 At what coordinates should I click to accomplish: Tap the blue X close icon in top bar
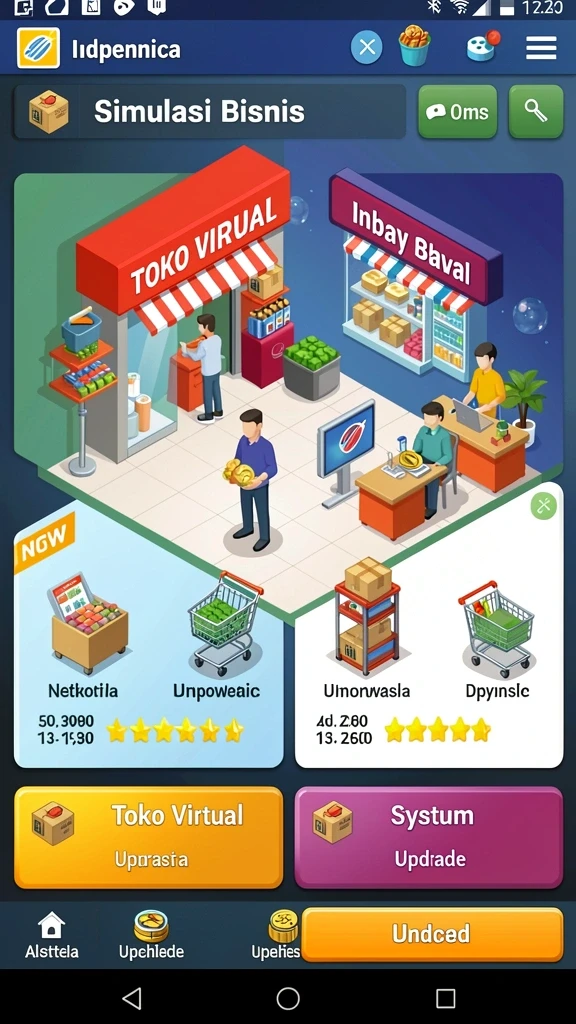[x=367, y=48]
